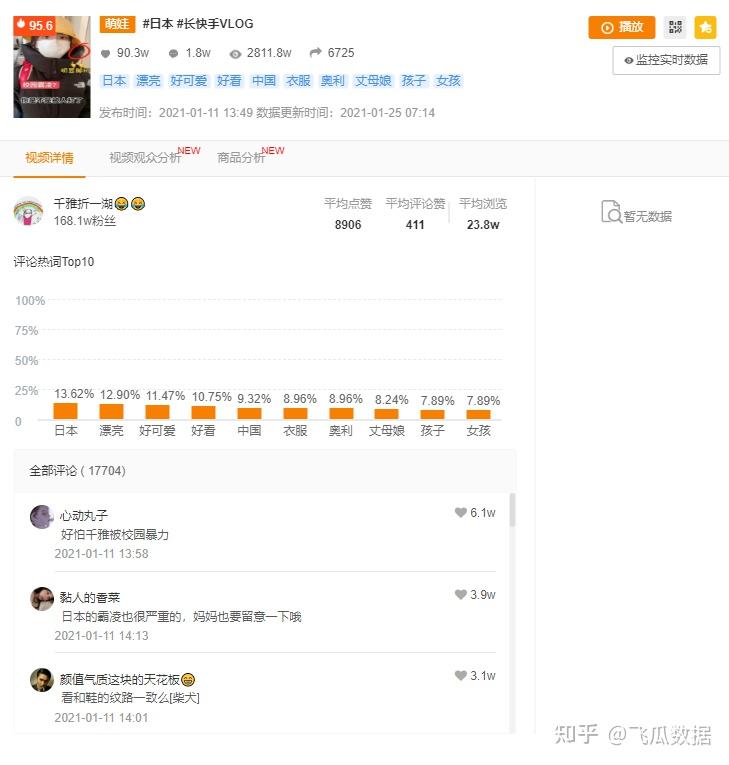Screen dimensions: 729x765
Task: Tap the 漂亮 tag chip
Action: click(148, 81)
